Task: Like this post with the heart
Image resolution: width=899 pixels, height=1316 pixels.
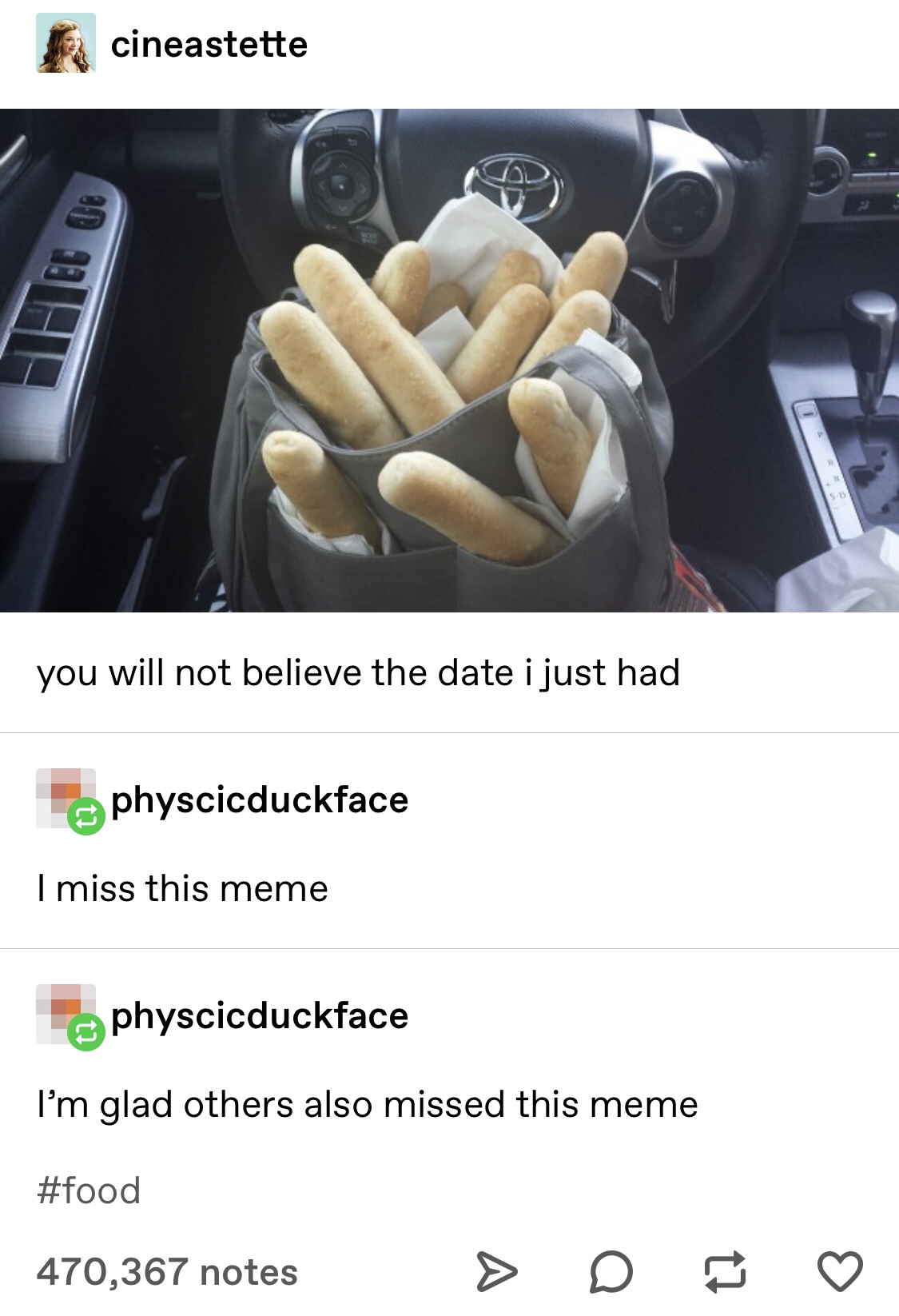Action: pyautogui.click(x=840, y=1271)
